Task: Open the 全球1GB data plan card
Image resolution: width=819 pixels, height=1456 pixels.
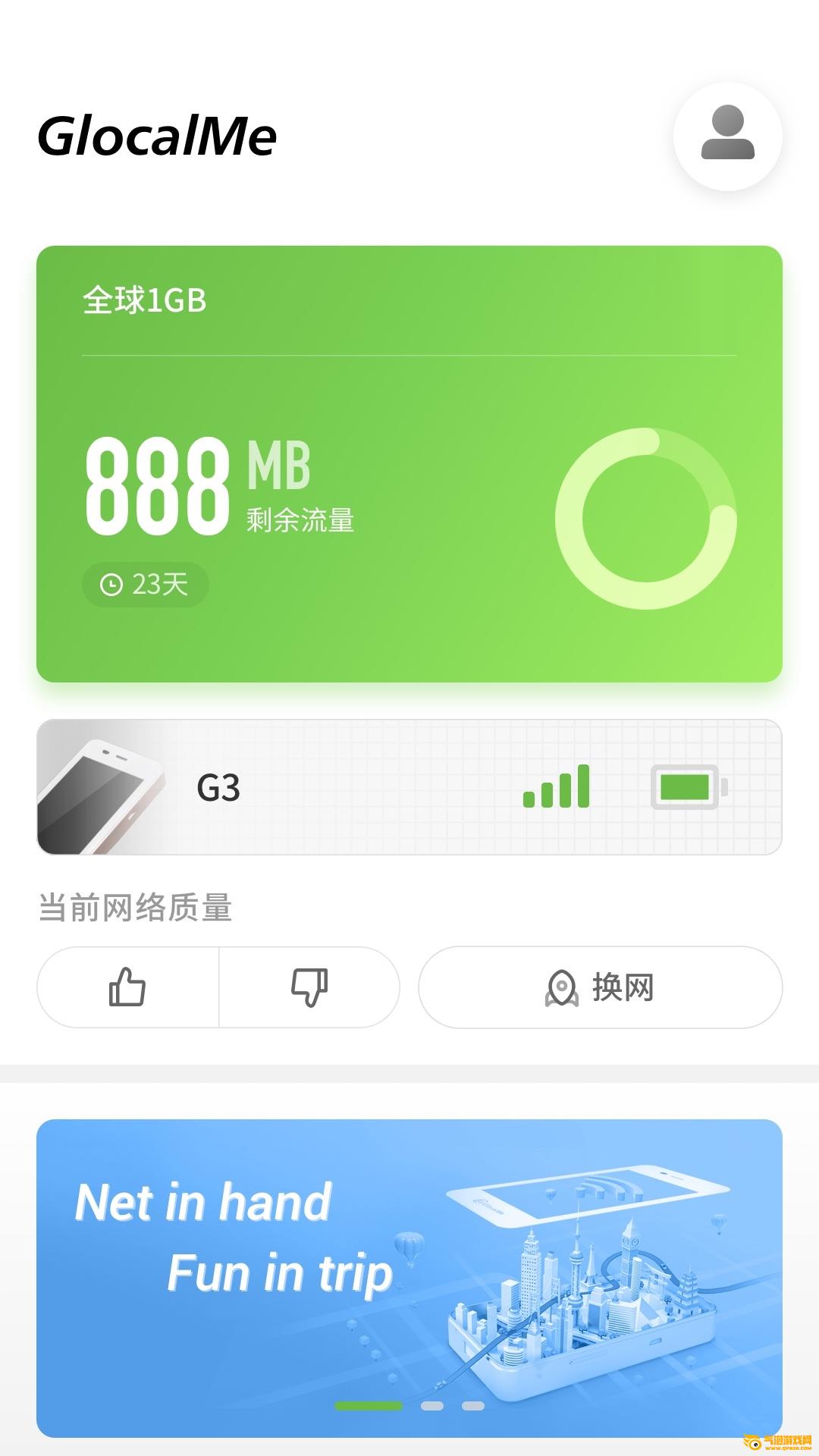Action: pos(409,463)
